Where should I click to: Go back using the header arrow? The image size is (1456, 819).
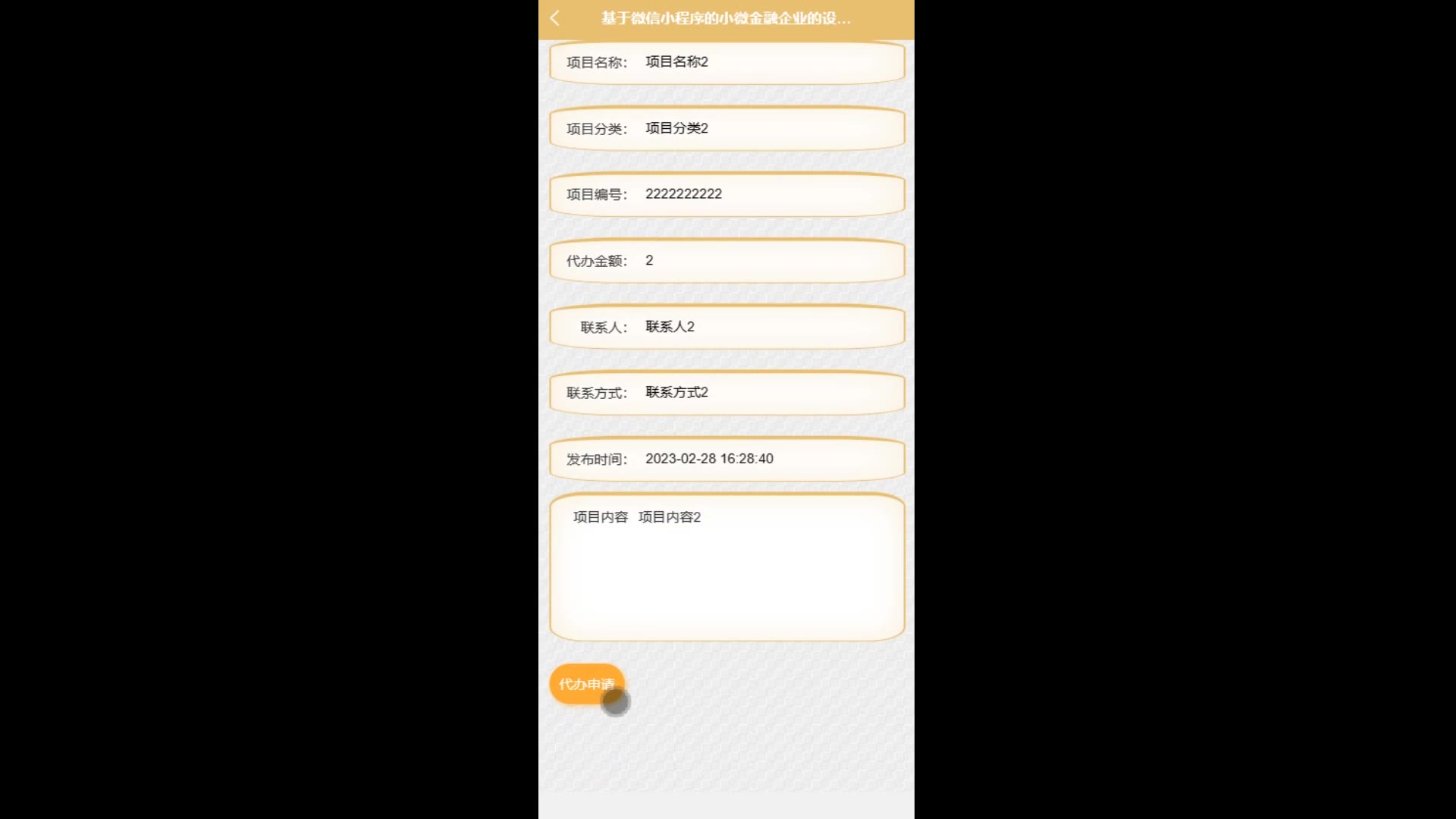click(x=555, y=18)
